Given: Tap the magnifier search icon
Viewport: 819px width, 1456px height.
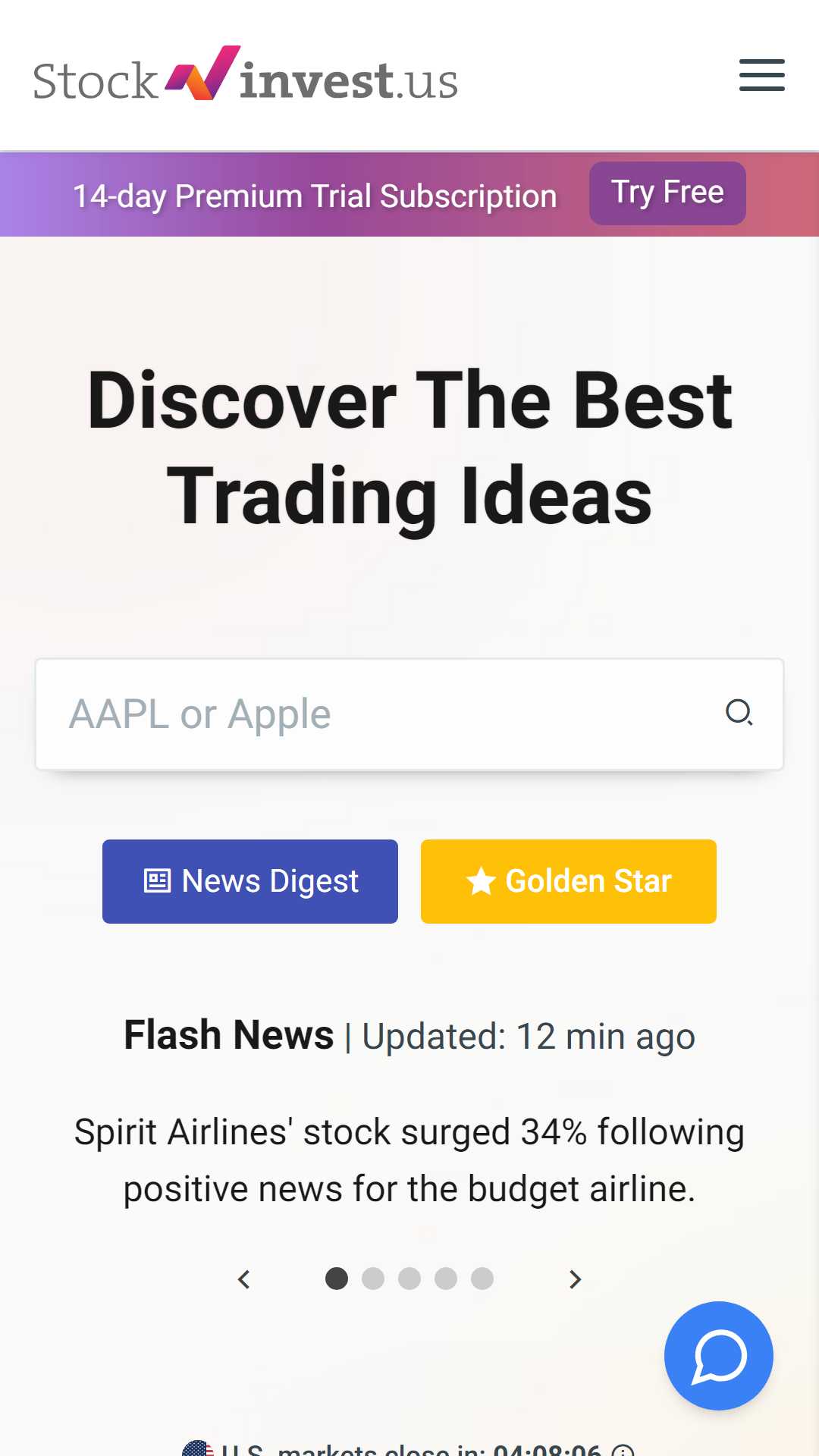Looking at the screenshot, I should [739, 713].
